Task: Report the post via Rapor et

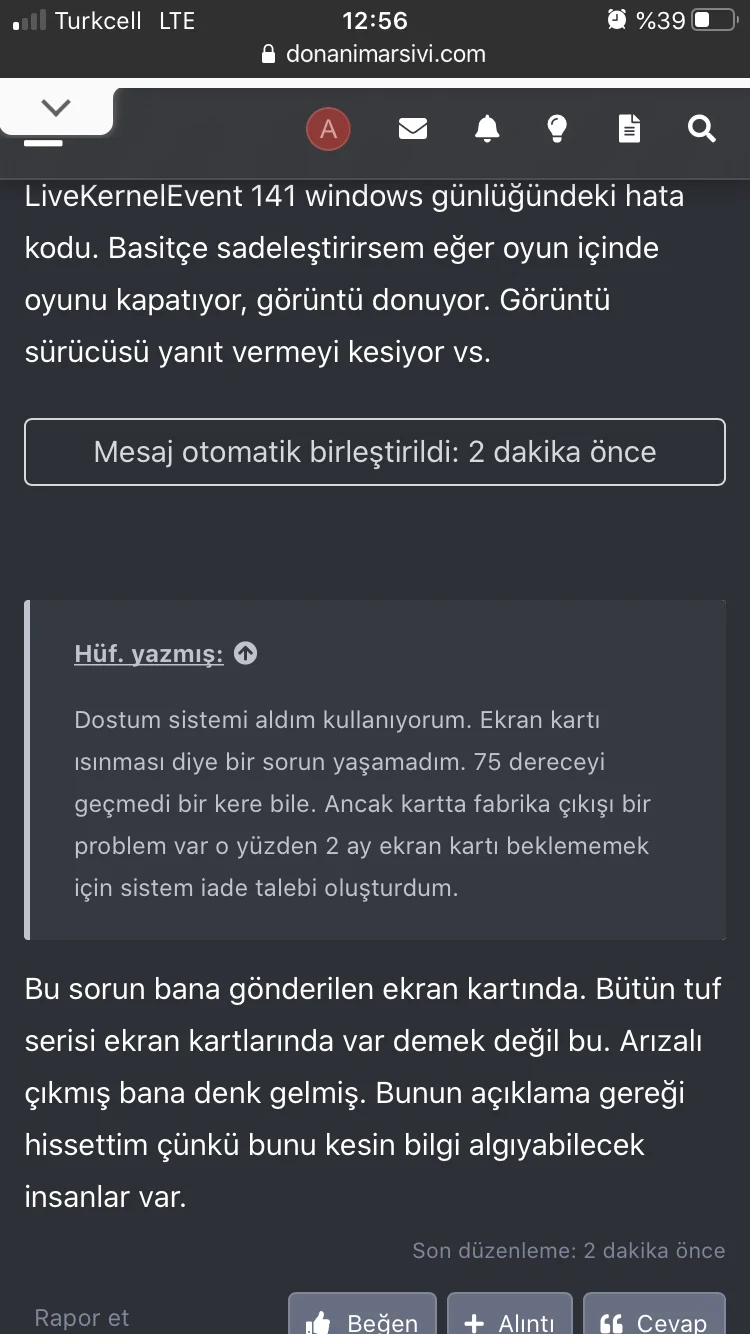Action: (x=81, y=1318)
